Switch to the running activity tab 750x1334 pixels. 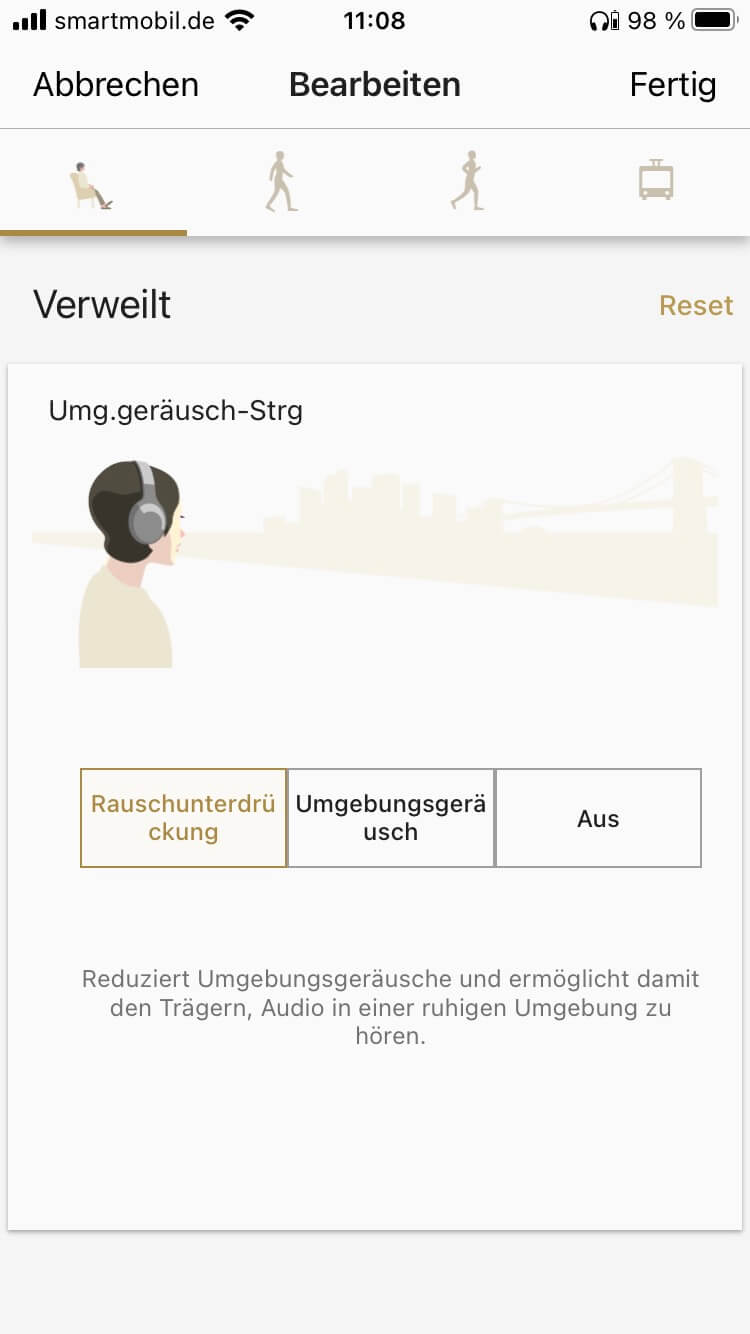coord(468,182)
